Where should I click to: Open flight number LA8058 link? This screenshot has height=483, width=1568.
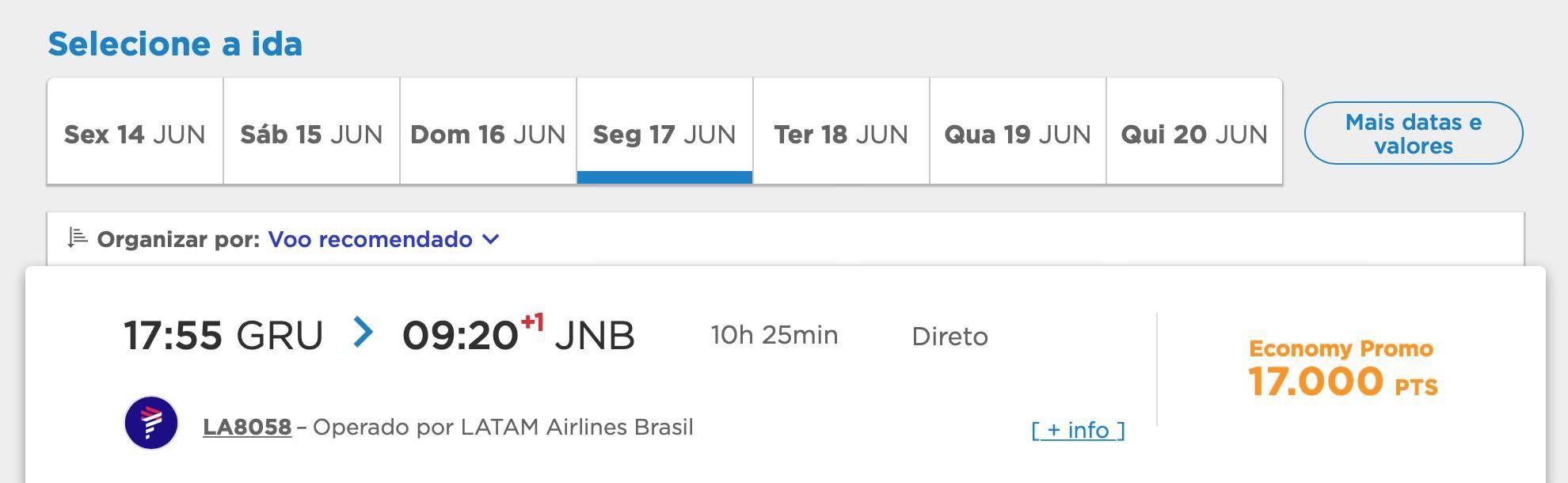pos(247,427)
